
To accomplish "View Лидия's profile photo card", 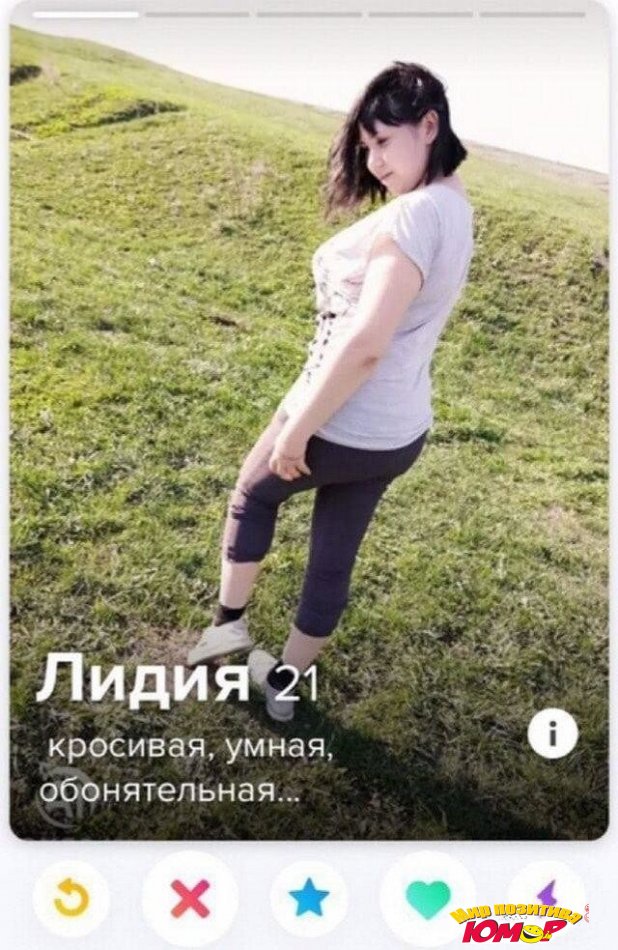I will (309, 400).
